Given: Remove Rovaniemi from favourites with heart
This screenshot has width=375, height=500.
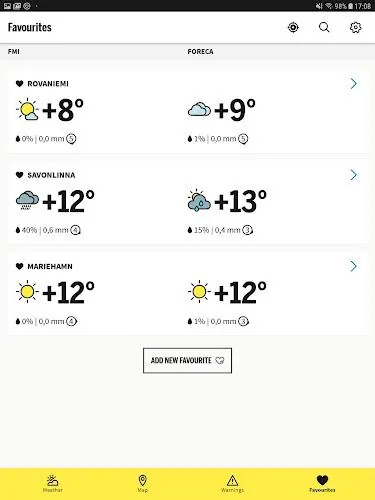Looking at the screenshot, I should 19,84.
